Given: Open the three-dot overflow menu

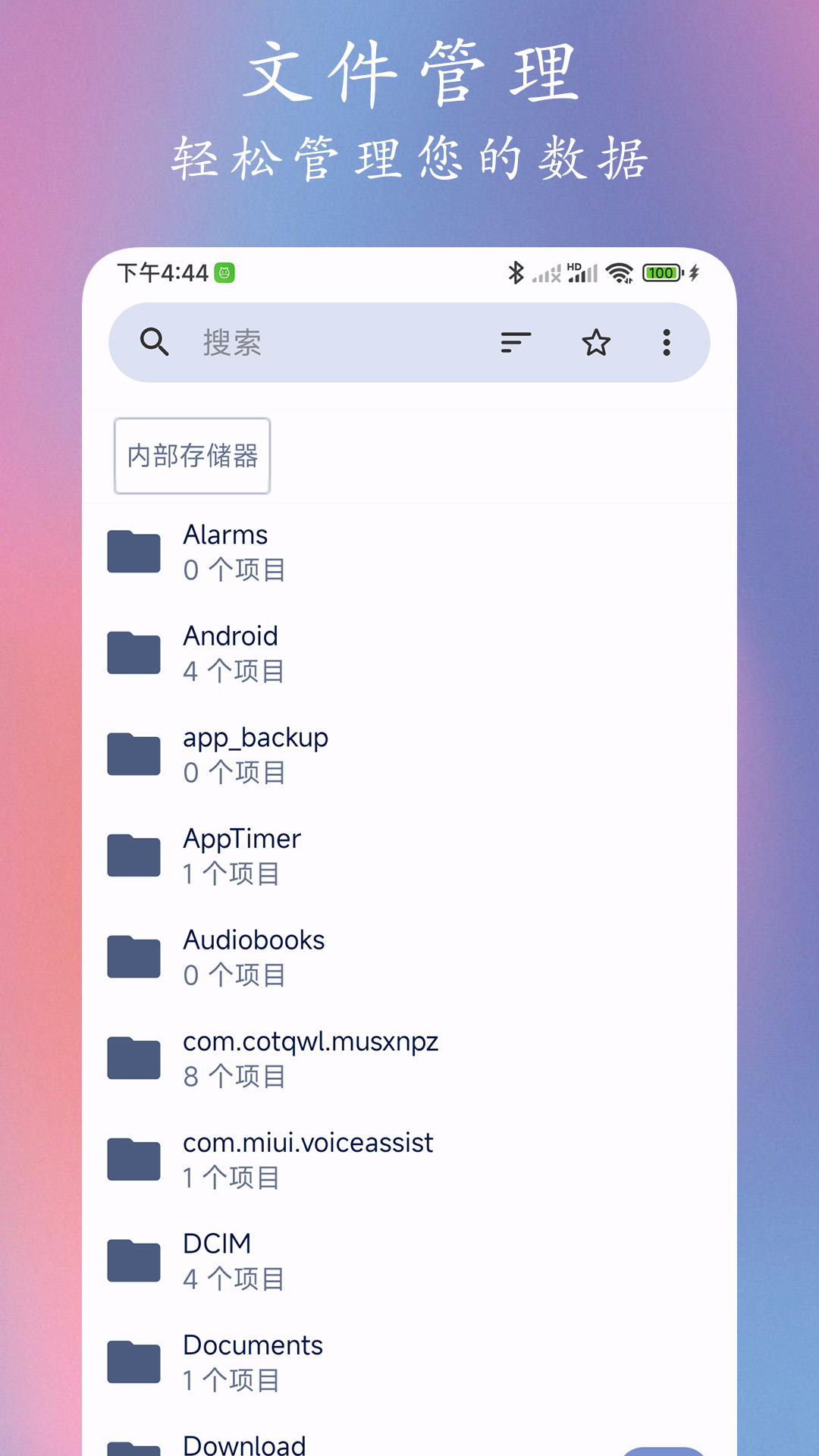Looking at the screenshot, I should click(667, 343).
